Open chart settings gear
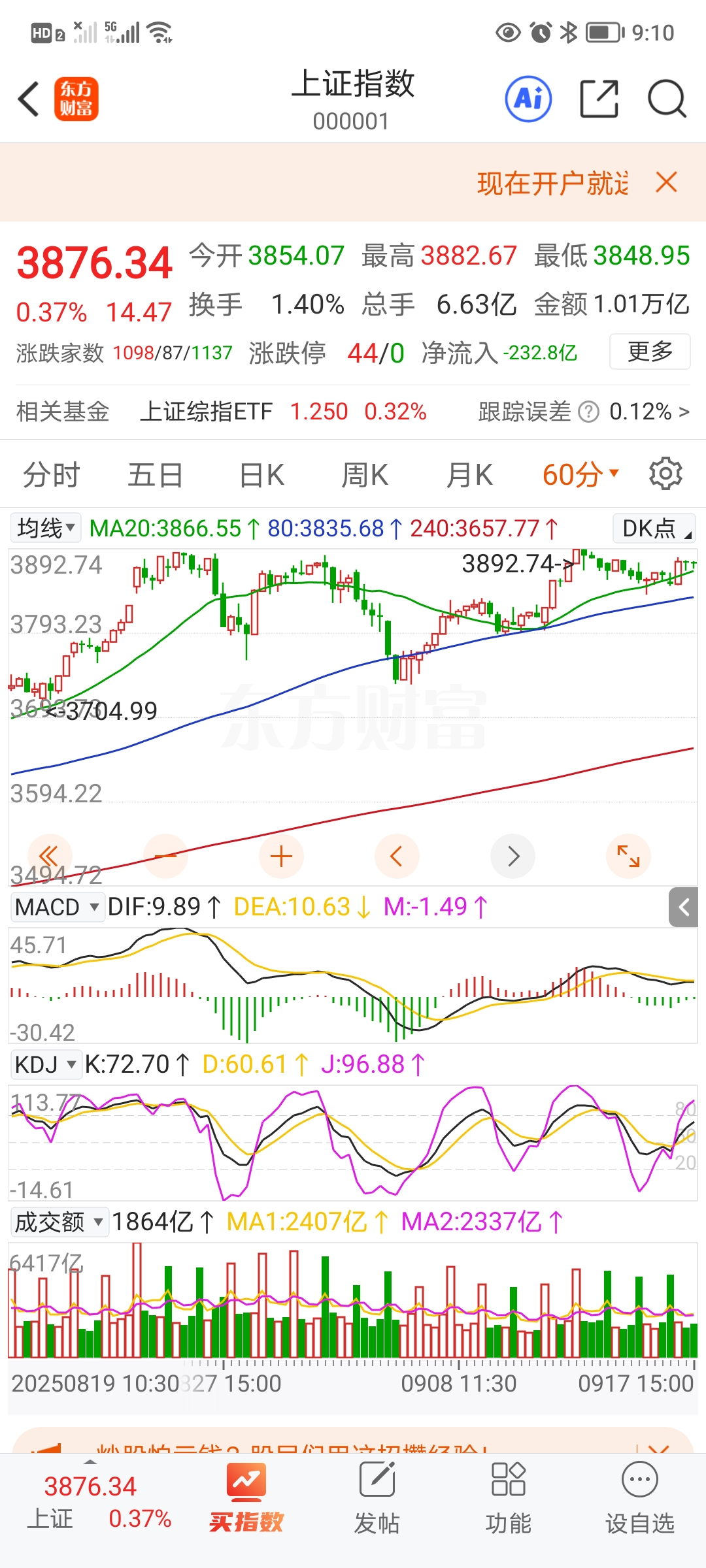 click(665, 474)
